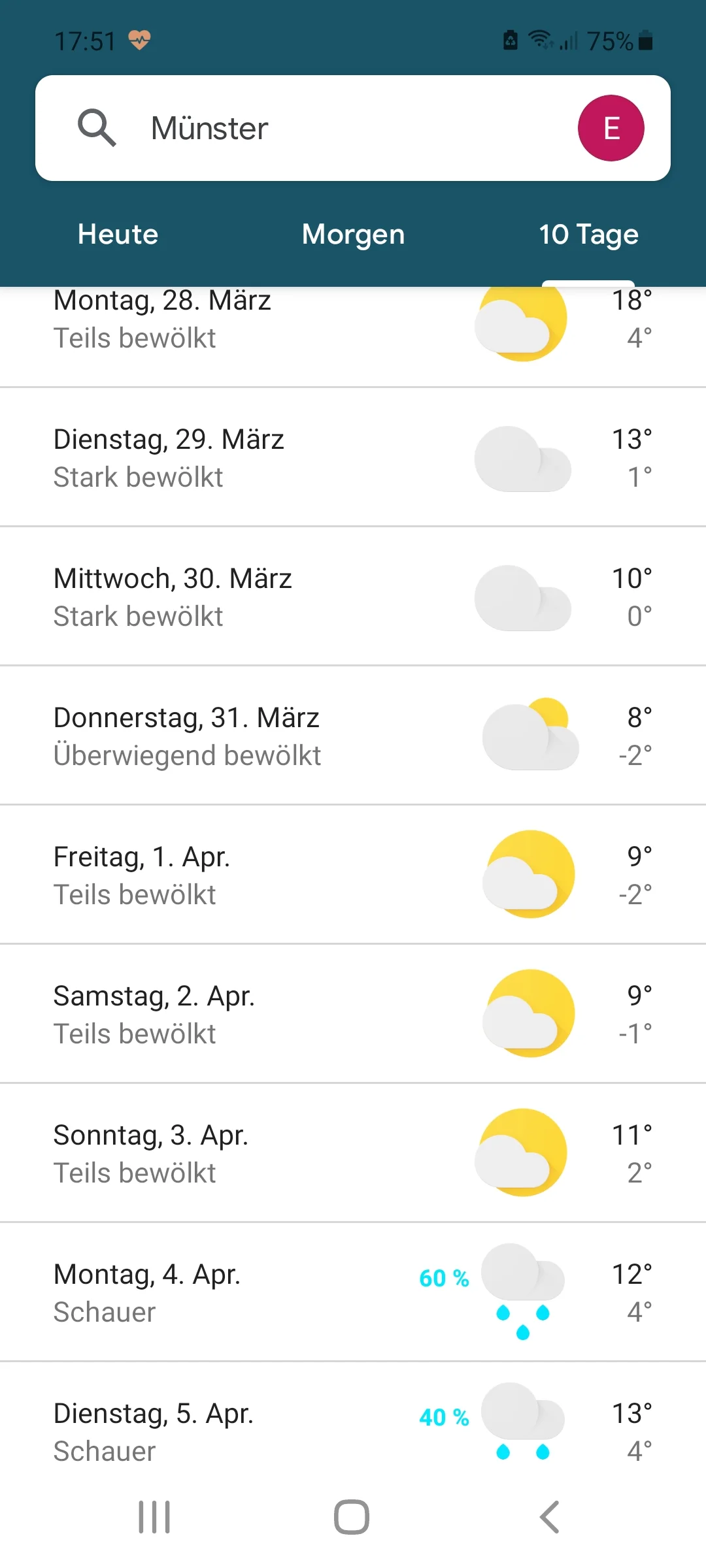Open the account avatar E

click(x=611, y=128)
